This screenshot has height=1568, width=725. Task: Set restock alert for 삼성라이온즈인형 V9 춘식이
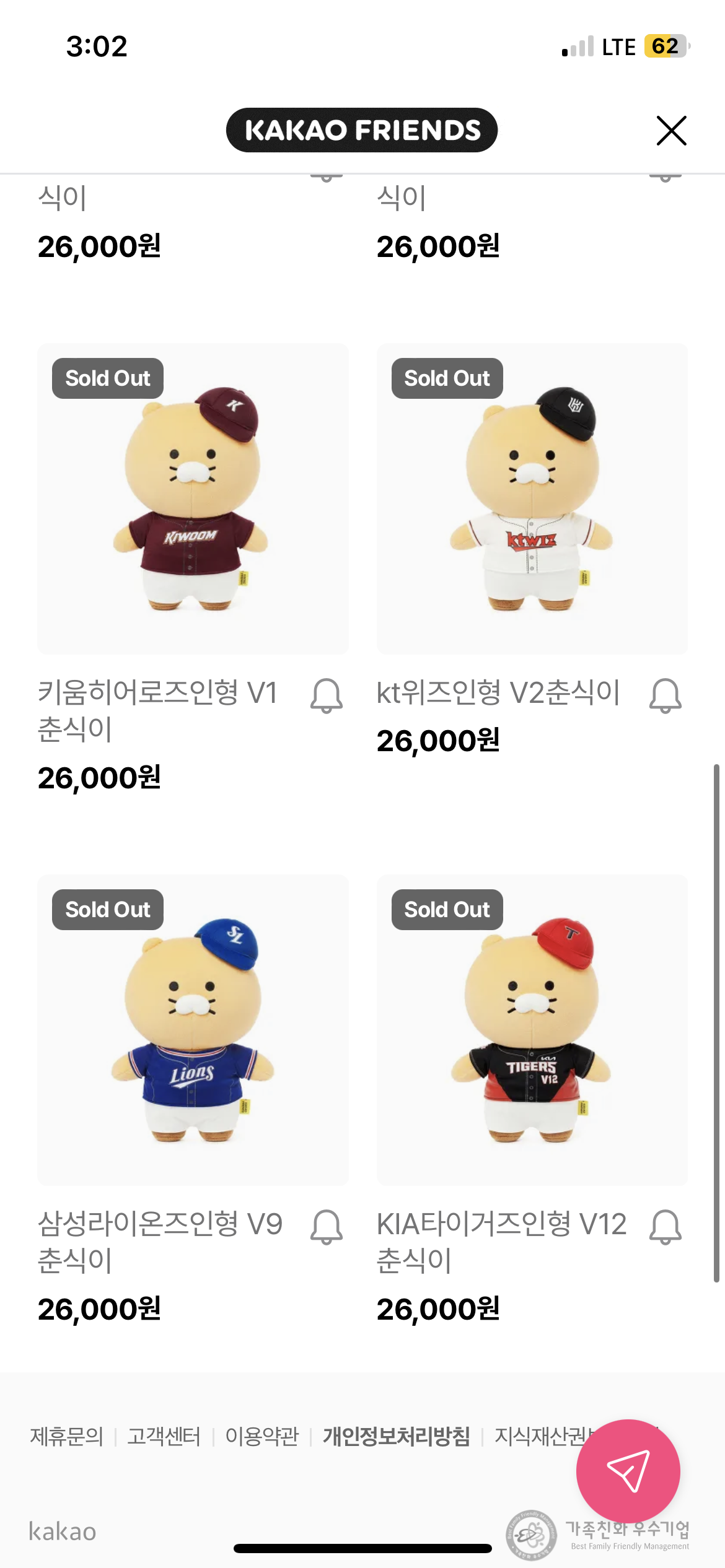pos(327,1227)
